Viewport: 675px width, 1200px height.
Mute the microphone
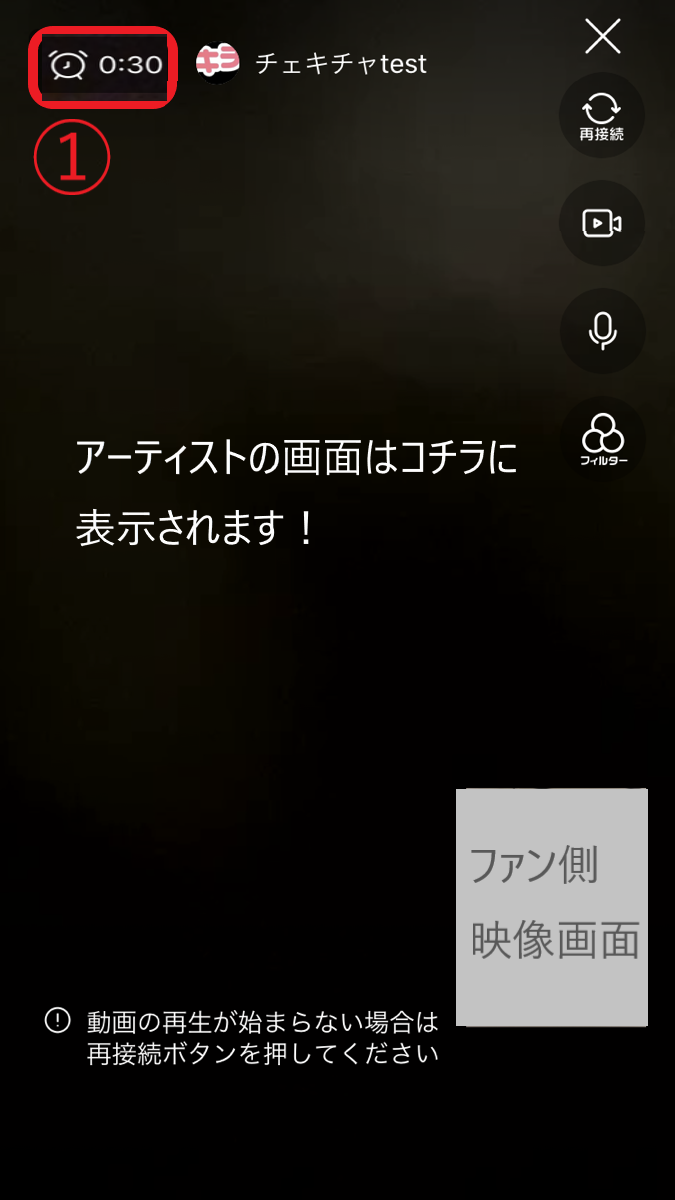tap(602, 331)
